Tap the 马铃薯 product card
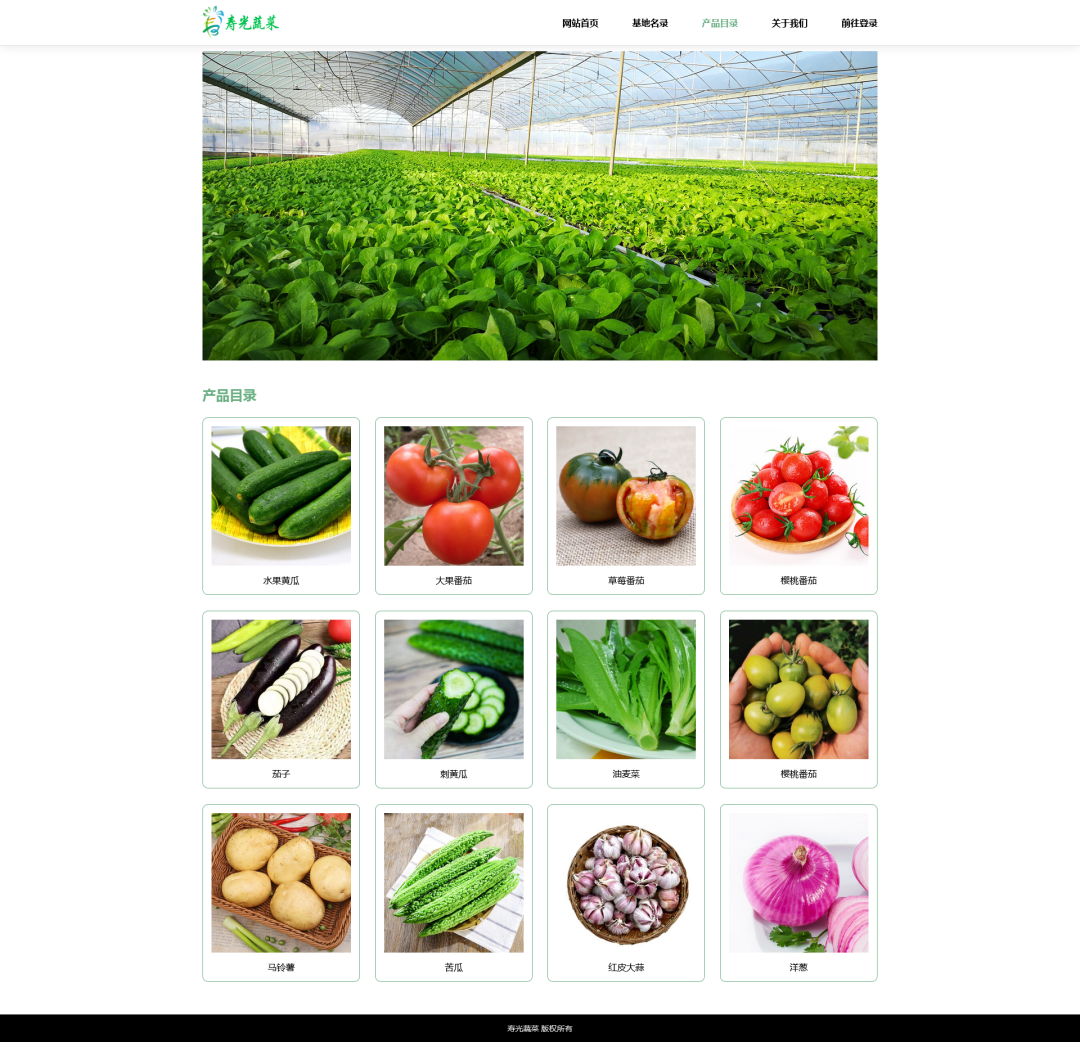This screenshot has width=1080, height=1042. [281, 892]
